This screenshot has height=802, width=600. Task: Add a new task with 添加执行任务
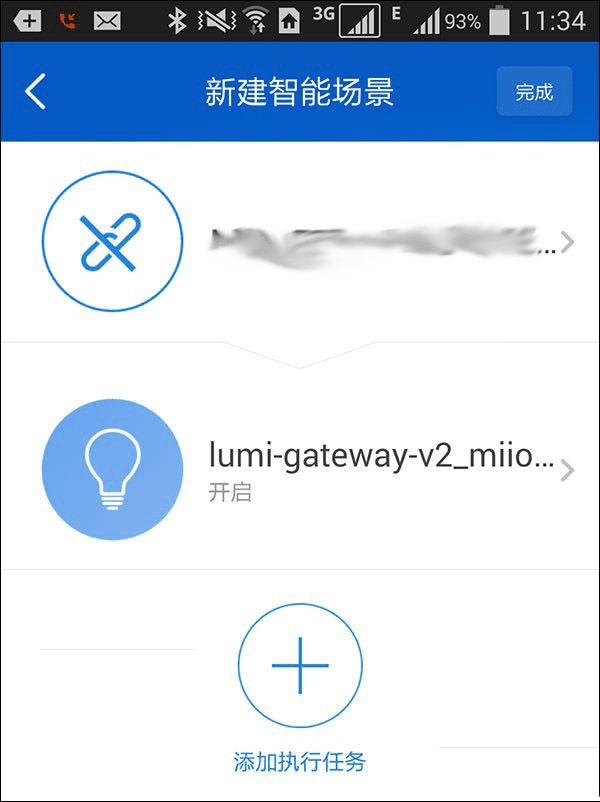point(300,665)
